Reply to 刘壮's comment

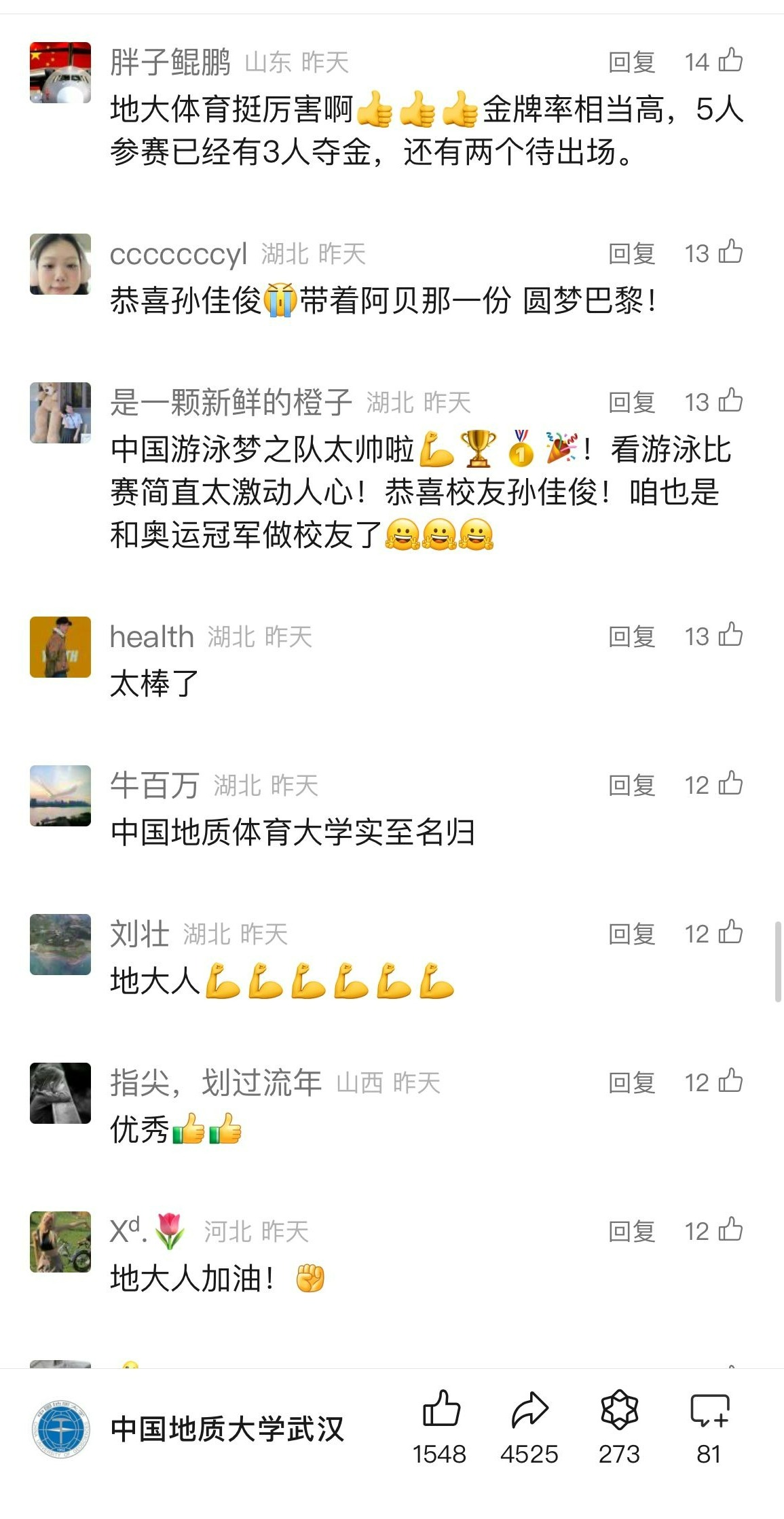click(x=631, y=934)
